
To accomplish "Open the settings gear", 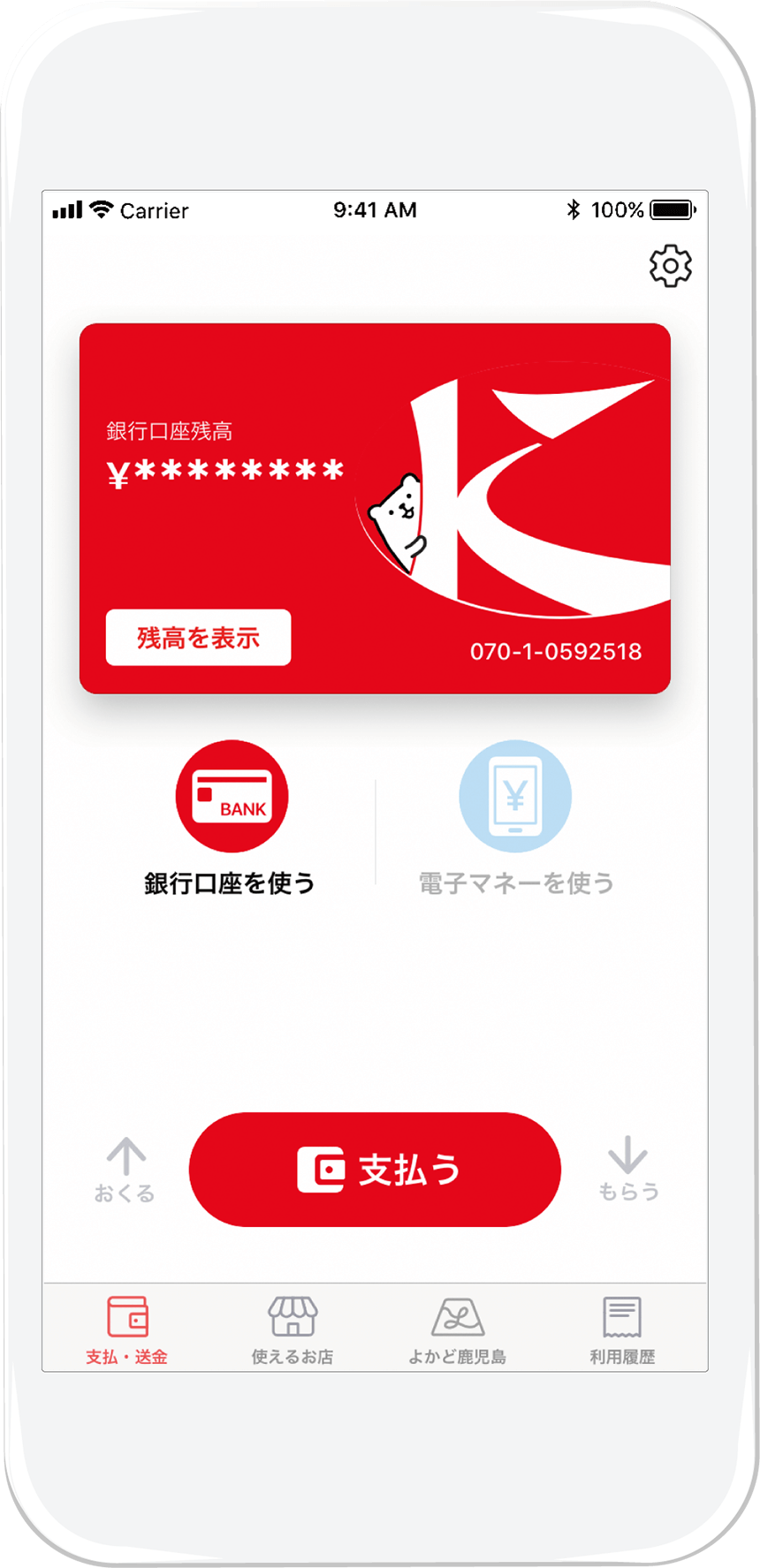I will click(670, 266).
